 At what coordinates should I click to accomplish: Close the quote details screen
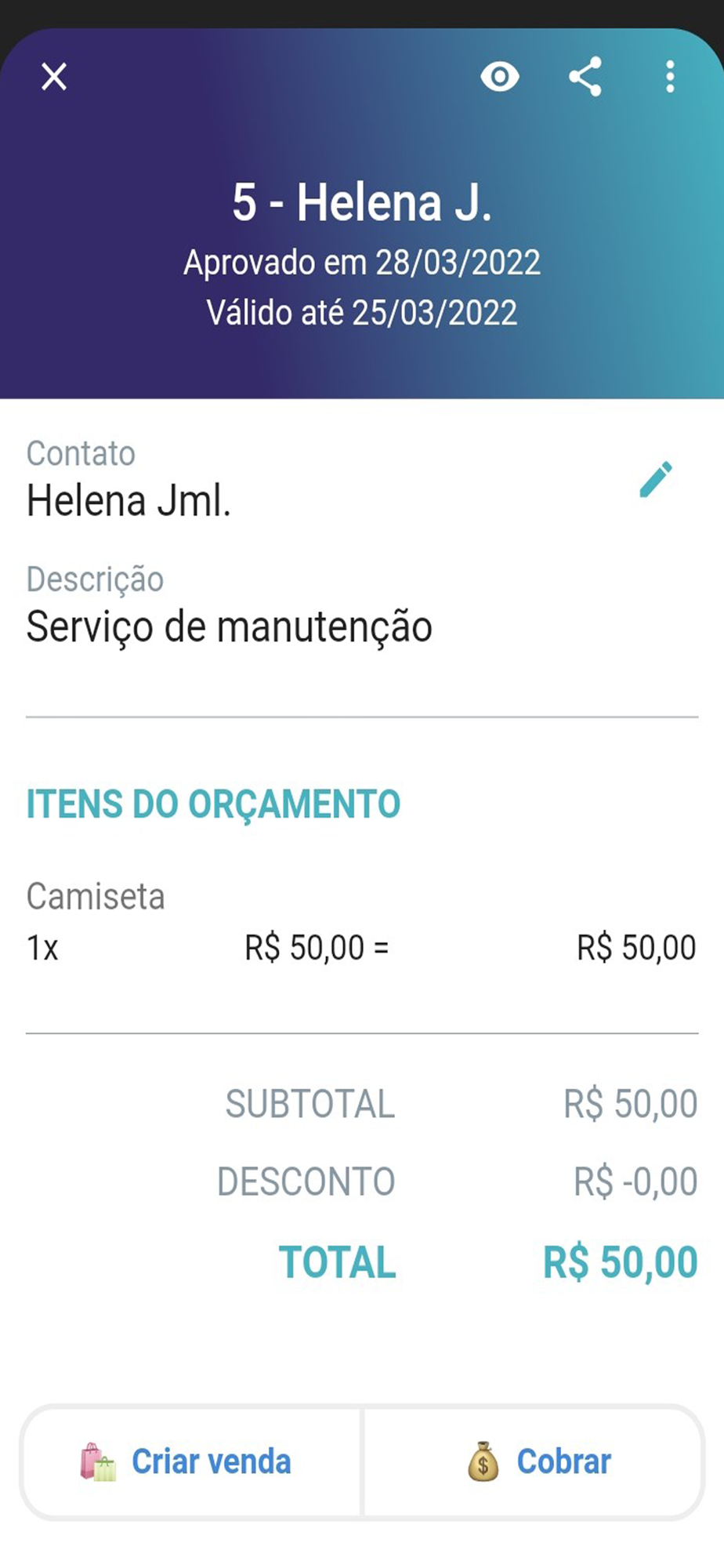pos(54,77)
